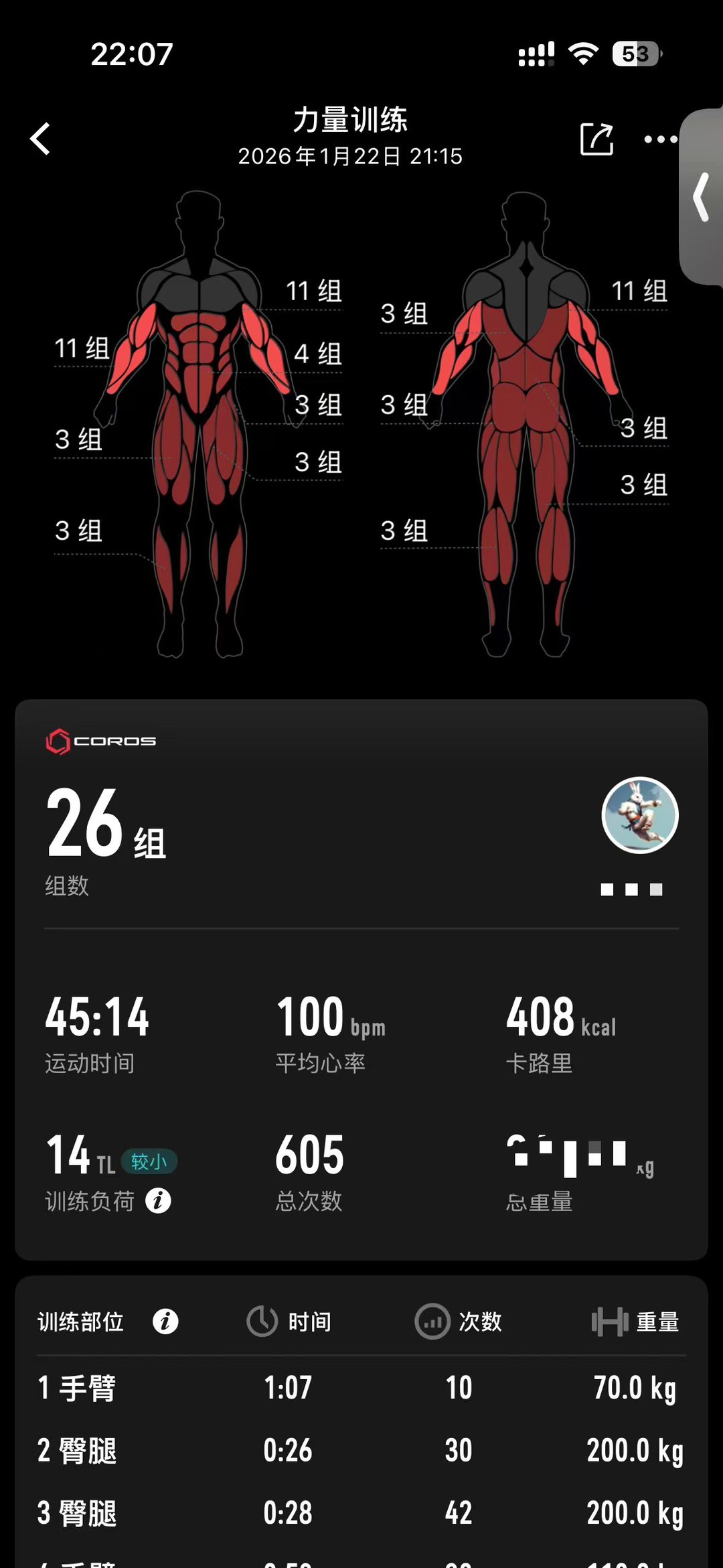723x1568 pixels.
Task: Open exercise row 3 臀腿
Action: click(x=361, y=1513)
